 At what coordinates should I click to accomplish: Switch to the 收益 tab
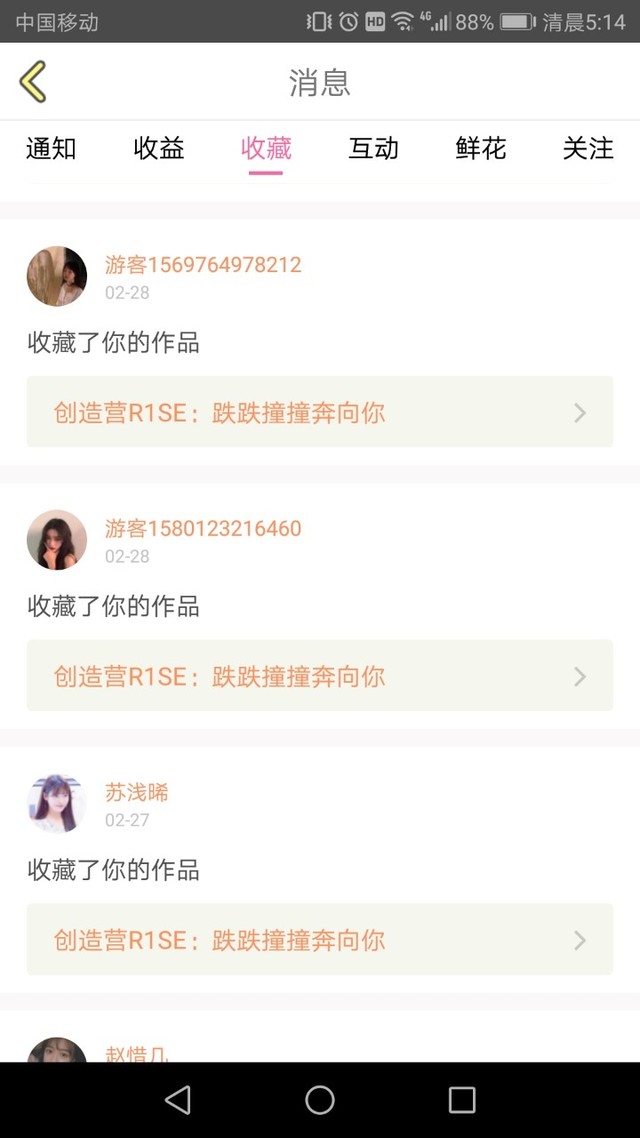coord(159,149)
